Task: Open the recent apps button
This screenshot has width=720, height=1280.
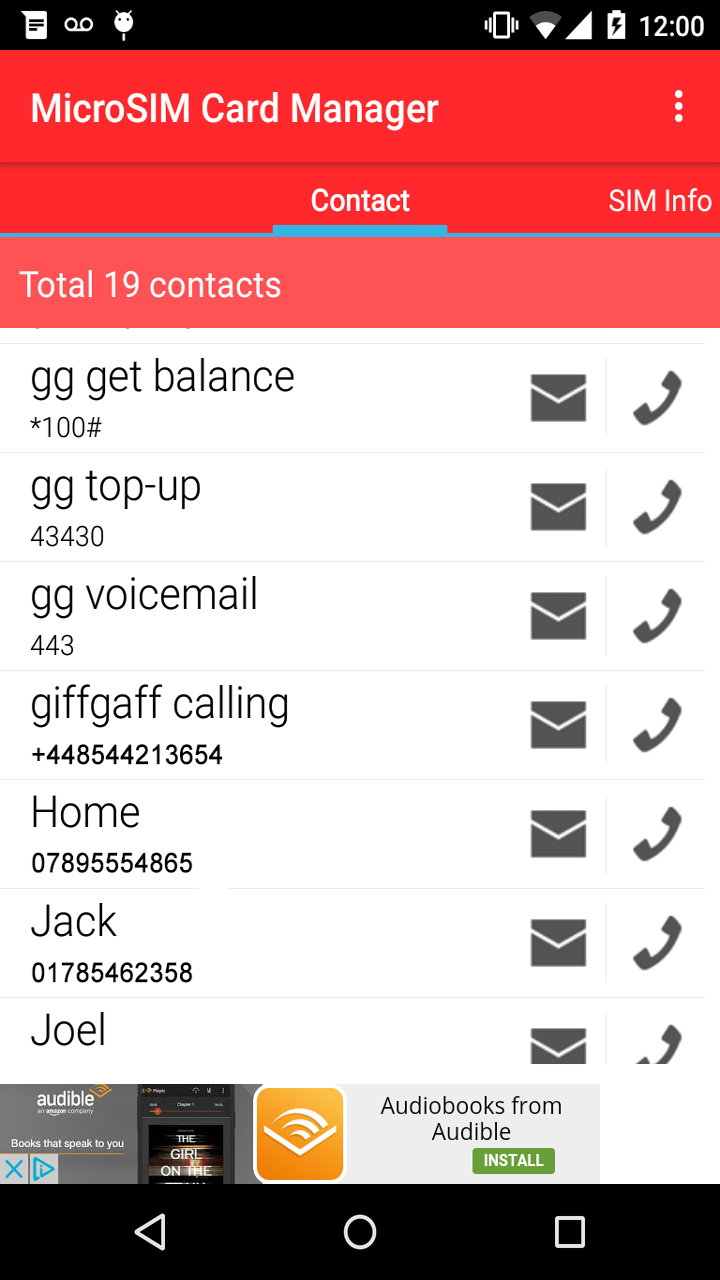Action: pos(569,1231)
